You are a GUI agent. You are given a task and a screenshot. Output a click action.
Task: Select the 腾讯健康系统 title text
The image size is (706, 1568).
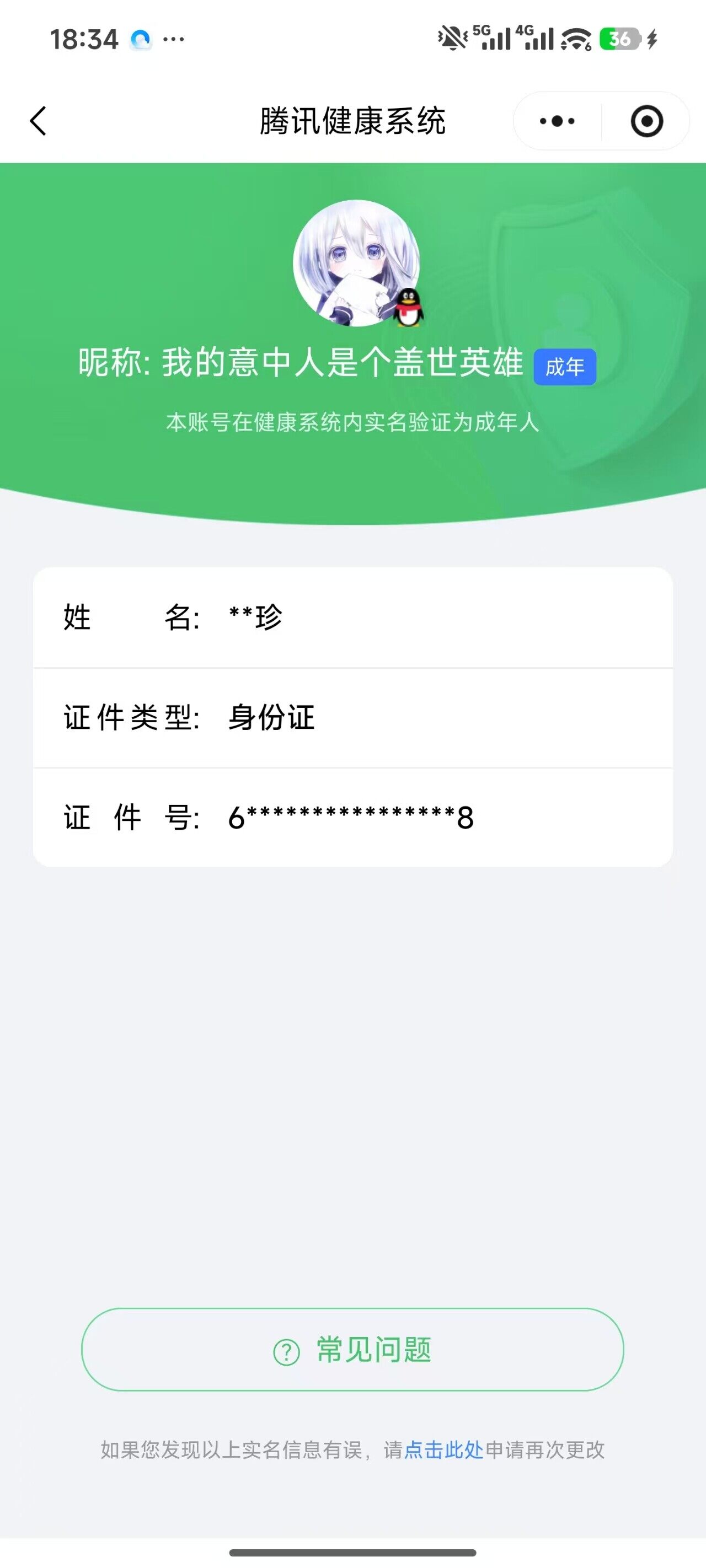point(352,120)
